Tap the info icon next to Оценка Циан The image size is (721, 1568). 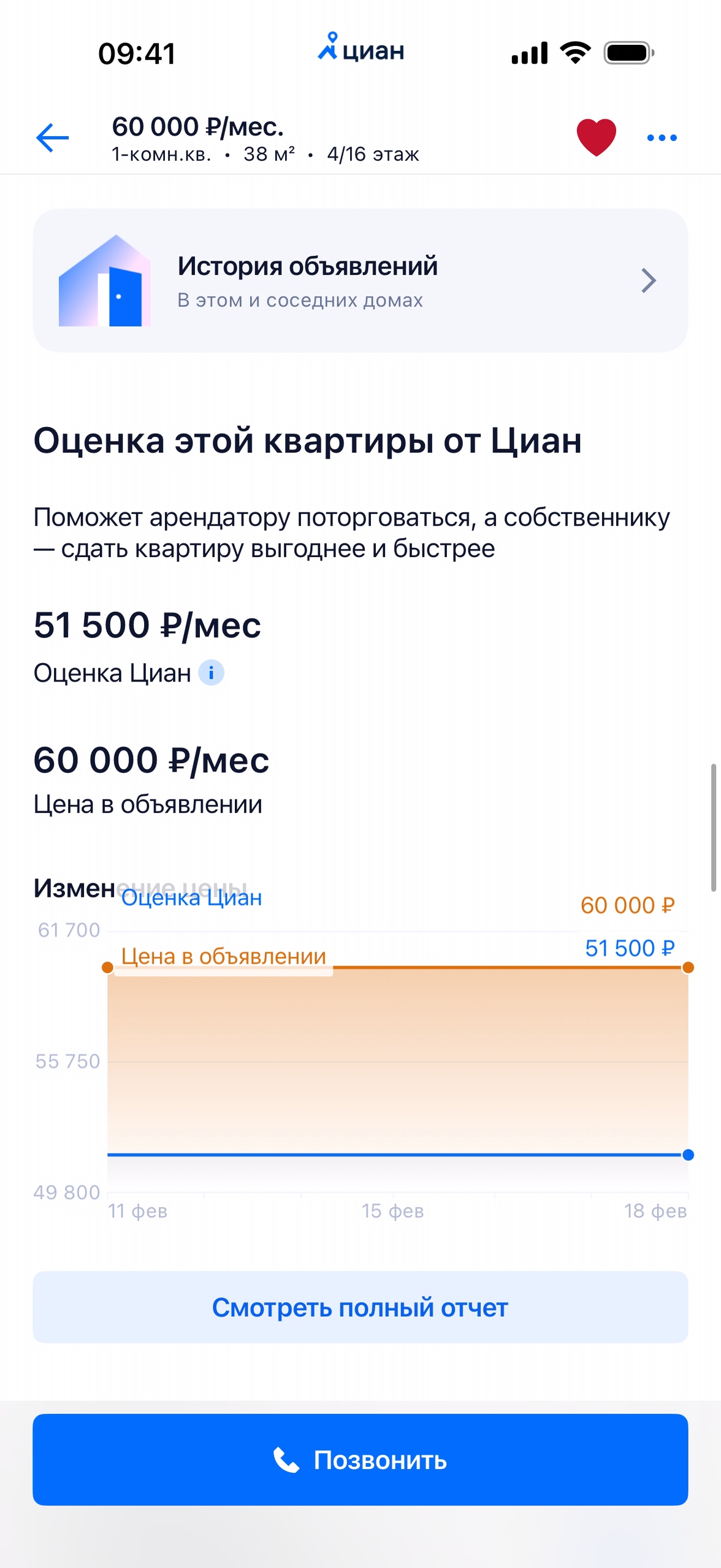coord(212,673)
